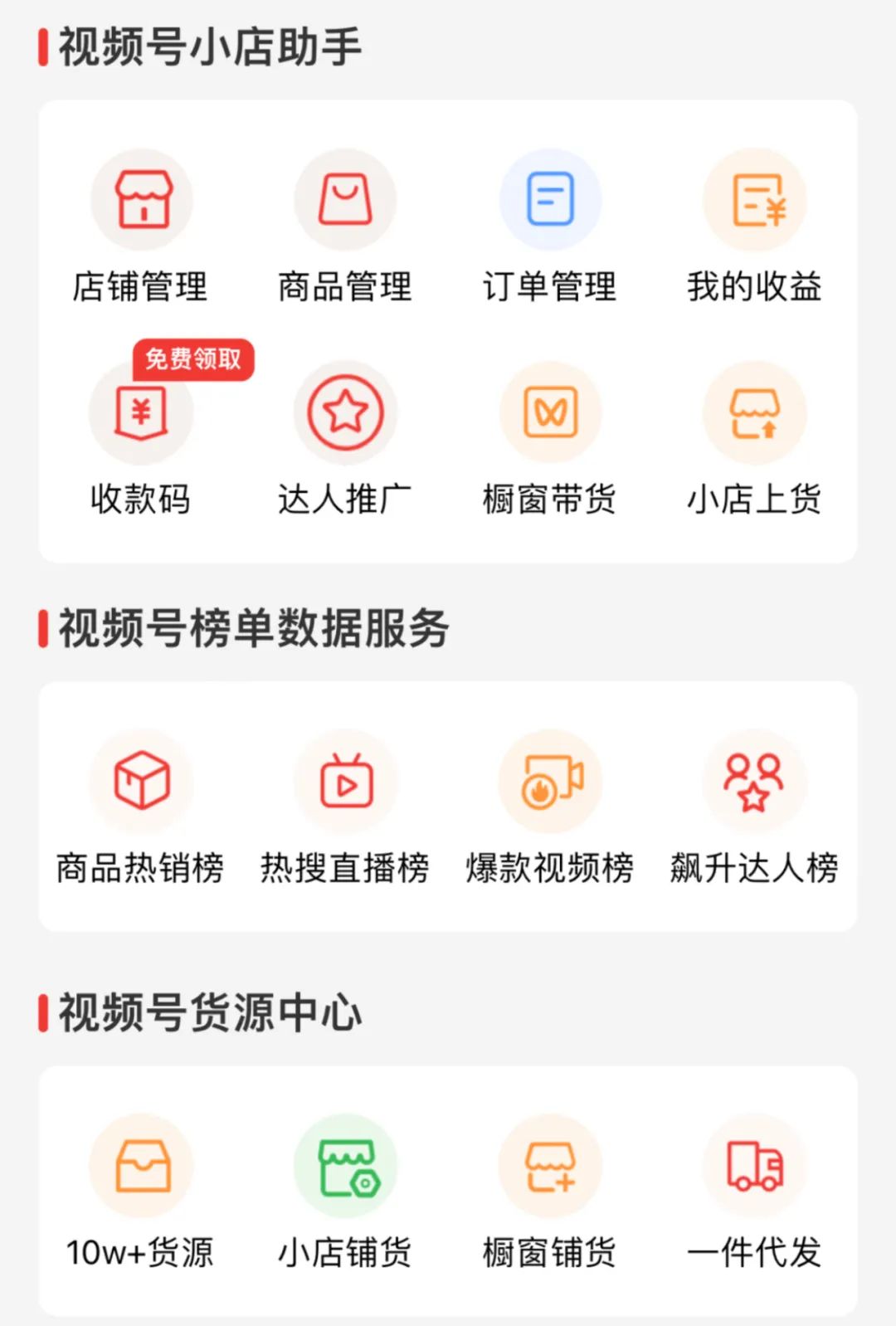View 我的收益 earnings
The image size is (896, 1326).
point(754,200)
